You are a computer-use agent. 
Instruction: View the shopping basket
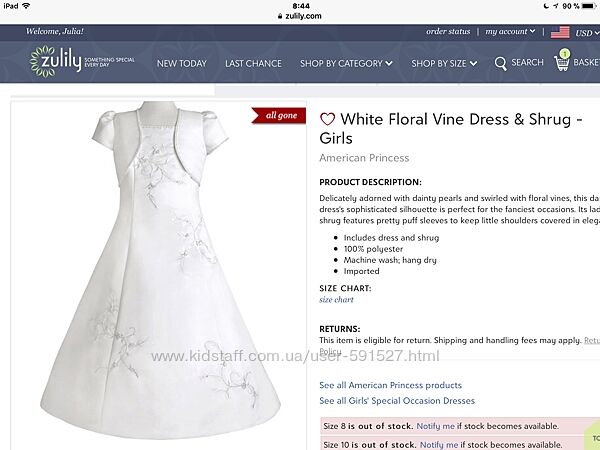pos(575,63)
